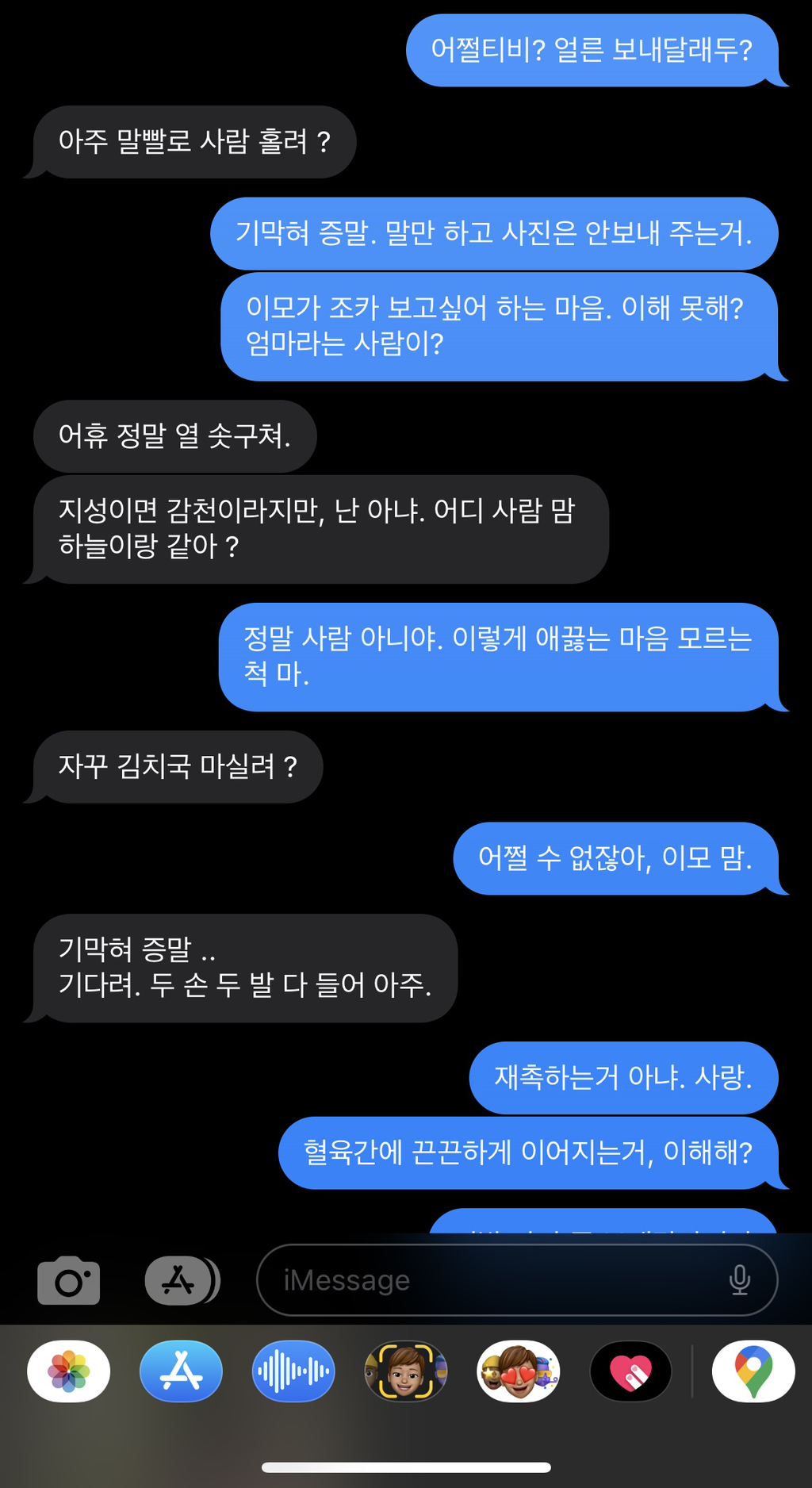Record an audio message with the waveform icon
Viewport: 812px width, 1488px height.
click(293, 1371)
